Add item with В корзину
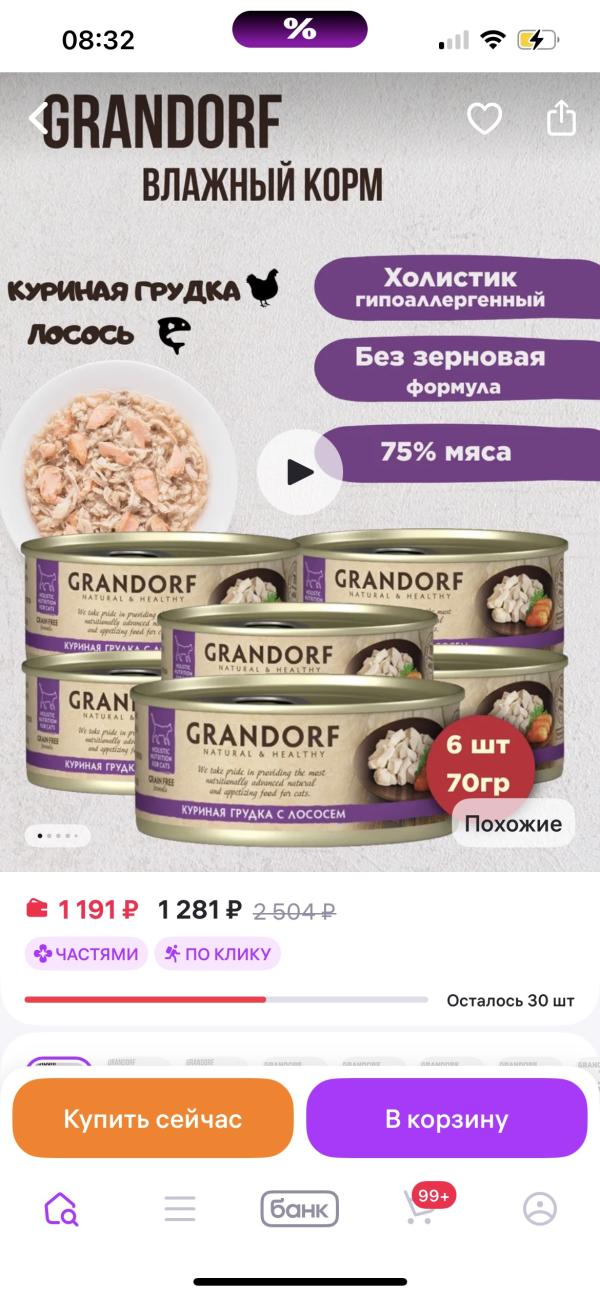The height and width of the screenshot is (1297, 600). pos(446,1118)
